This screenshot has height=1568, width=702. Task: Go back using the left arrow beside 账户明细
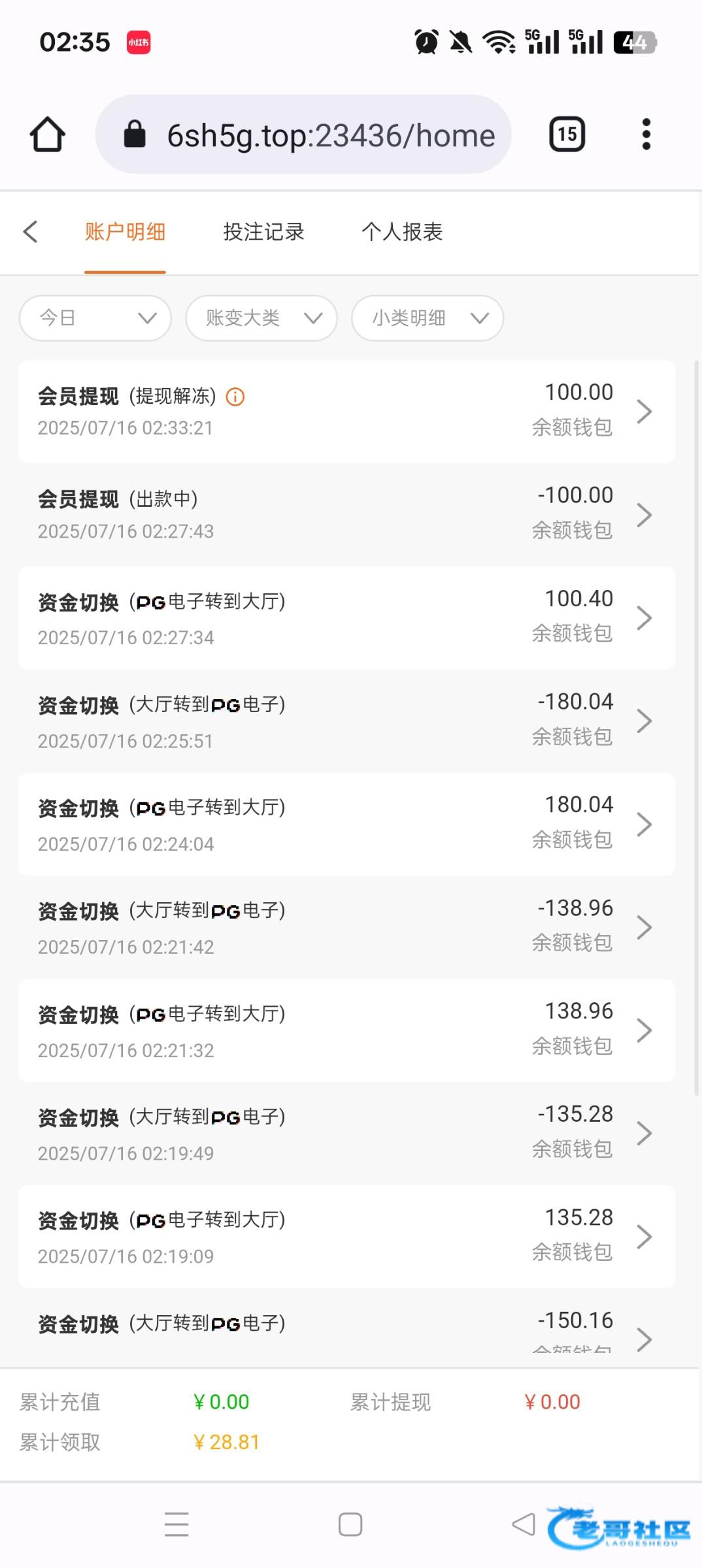(x=30, y=232)
